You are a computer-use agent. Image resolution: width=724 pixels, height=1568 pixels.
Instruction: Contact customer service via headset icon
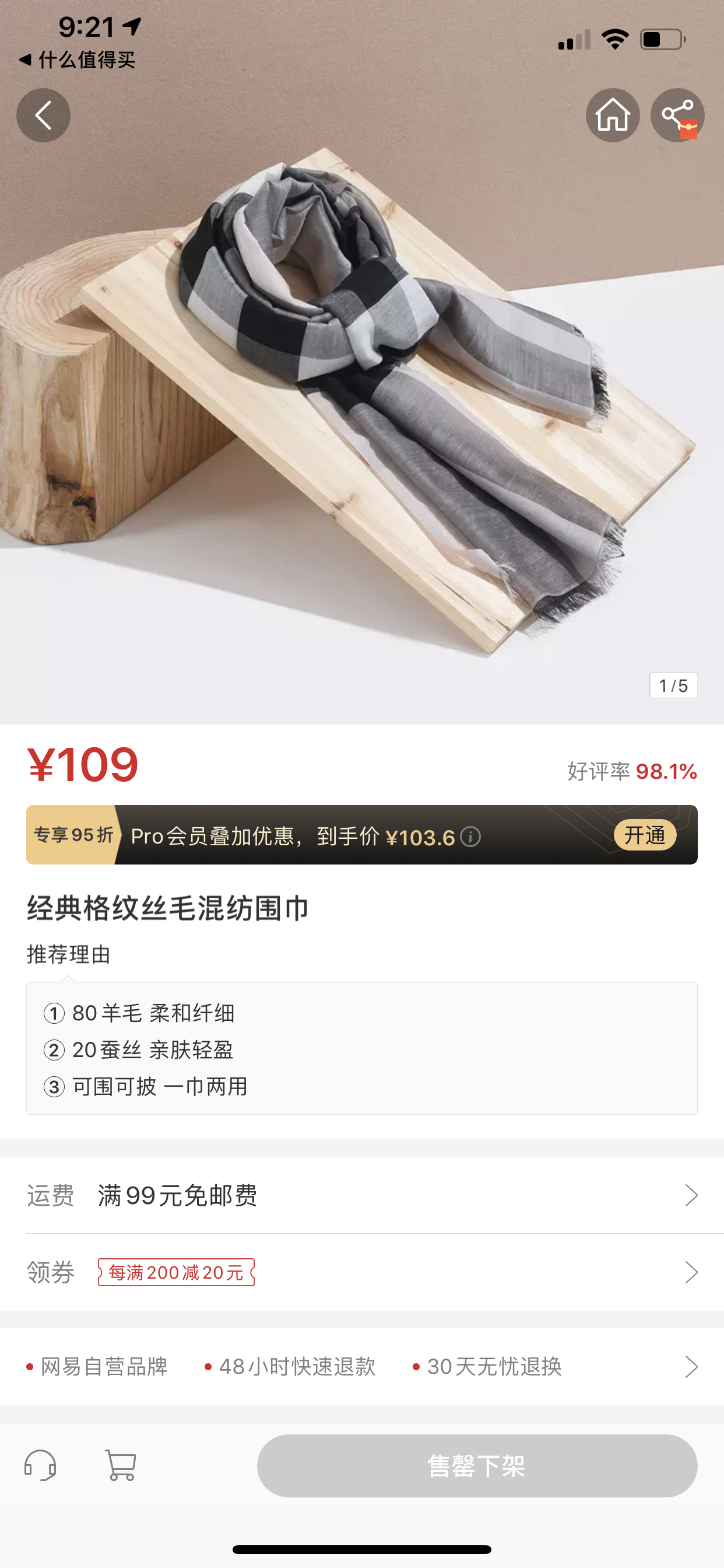(x=40, y=1465)
